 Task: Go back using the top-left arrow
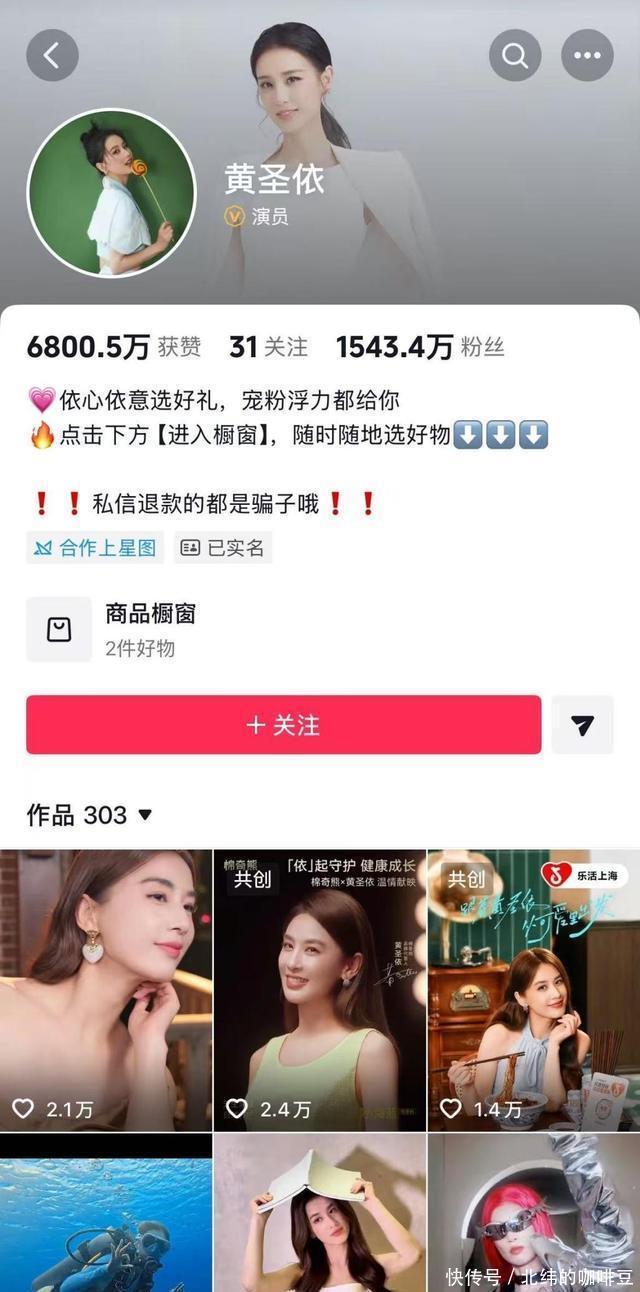coord(52,56)
